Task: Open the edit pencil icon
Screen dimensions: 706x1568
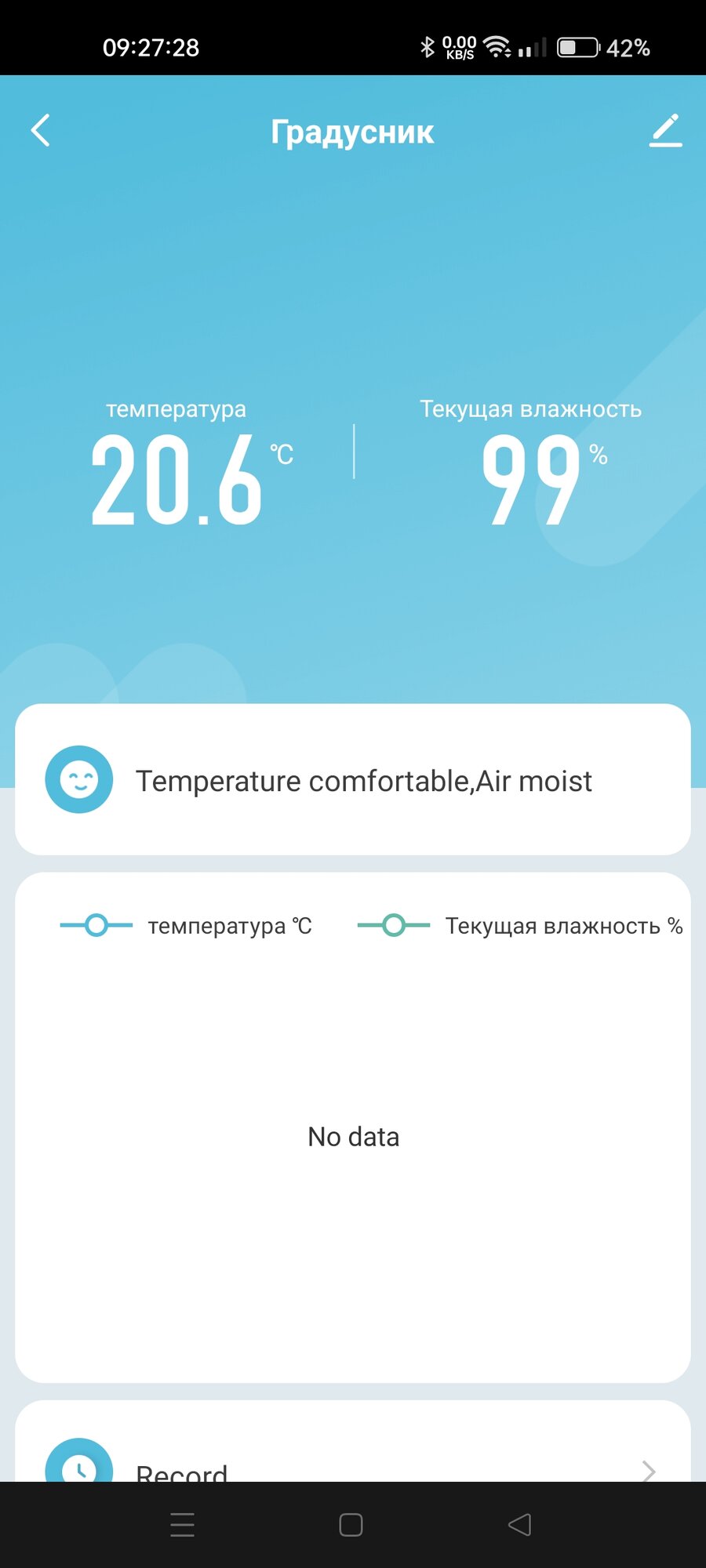Action: [665, 130]
